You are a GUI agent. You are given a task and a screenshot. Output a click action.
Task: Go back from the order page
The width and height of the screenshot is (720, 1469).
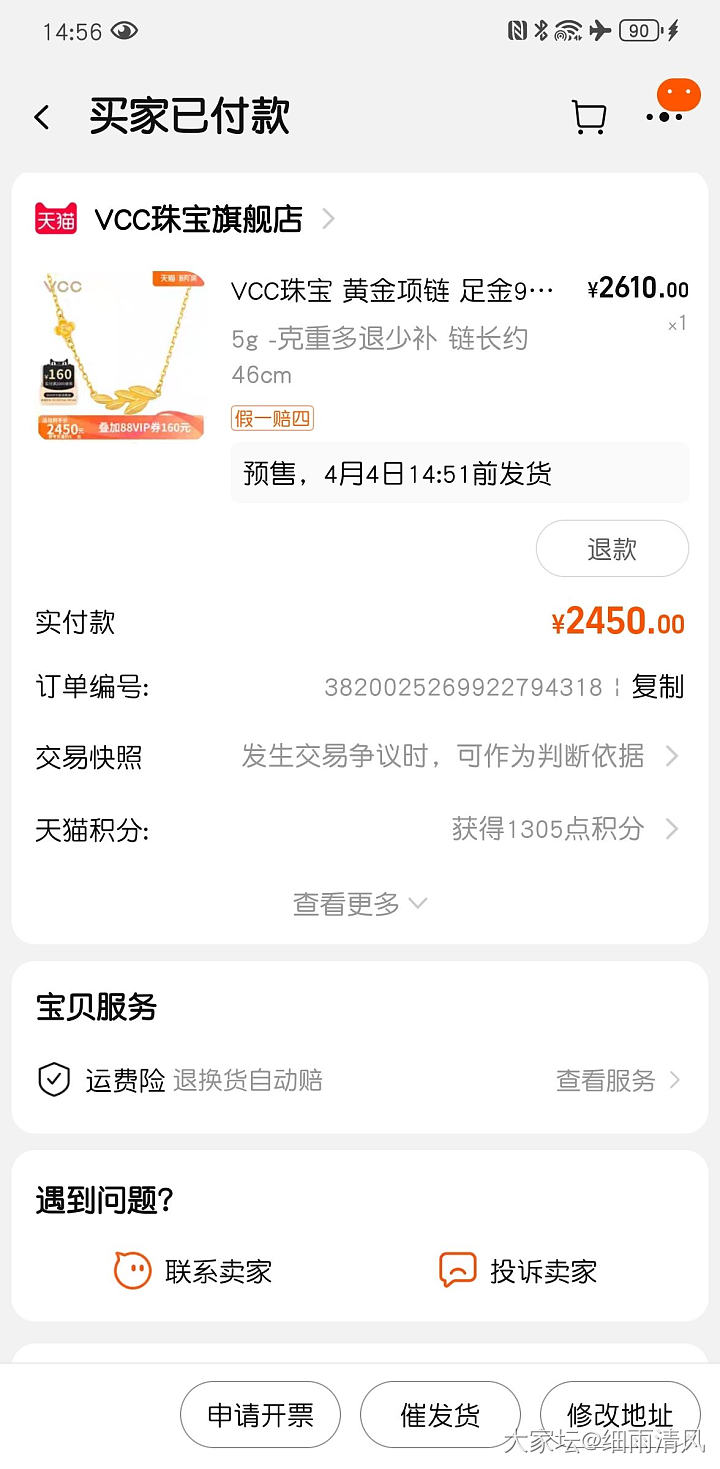[x=41, y=117]
